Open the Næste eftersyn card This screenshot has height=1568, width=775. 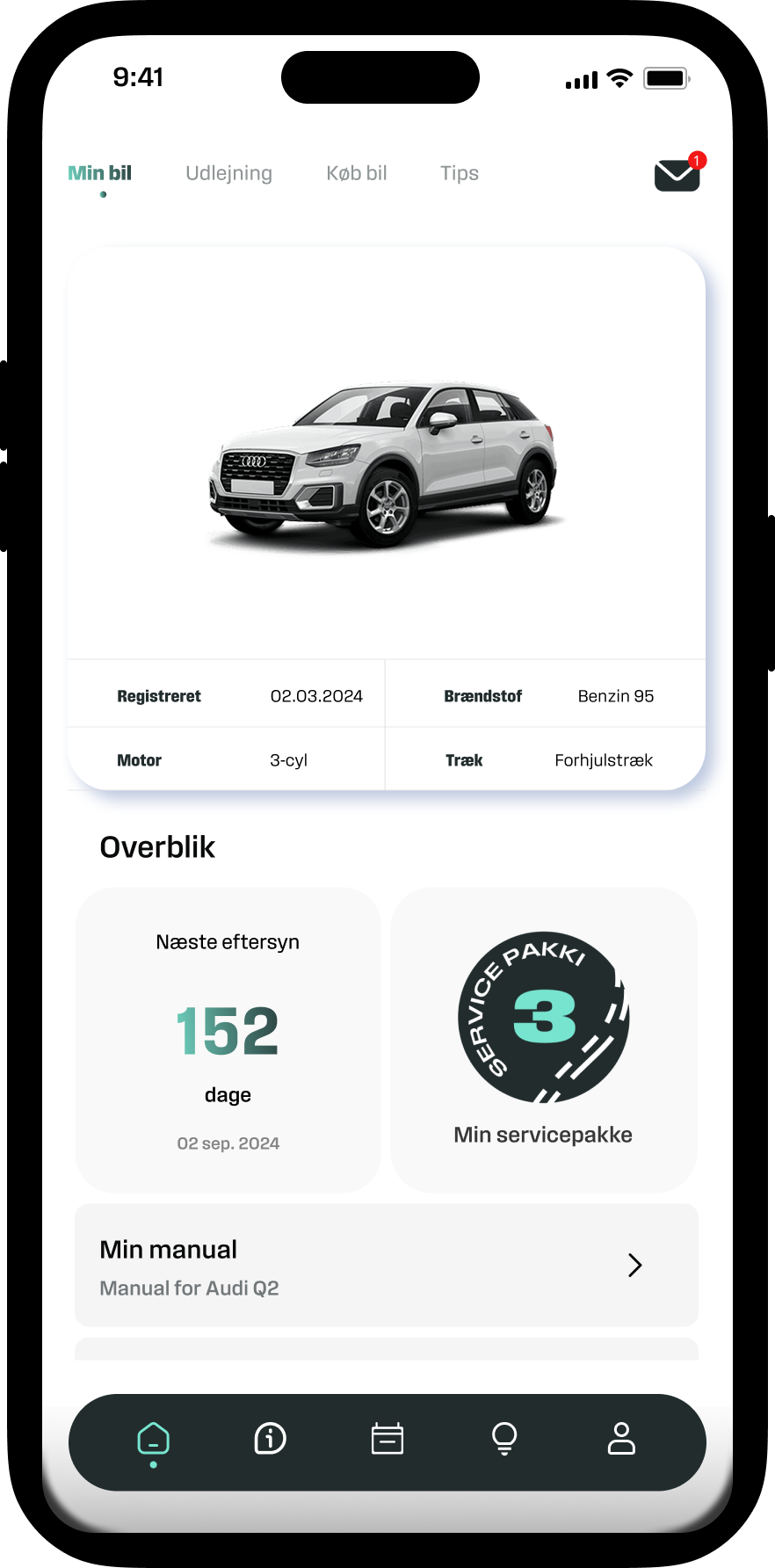[228, 1040]
